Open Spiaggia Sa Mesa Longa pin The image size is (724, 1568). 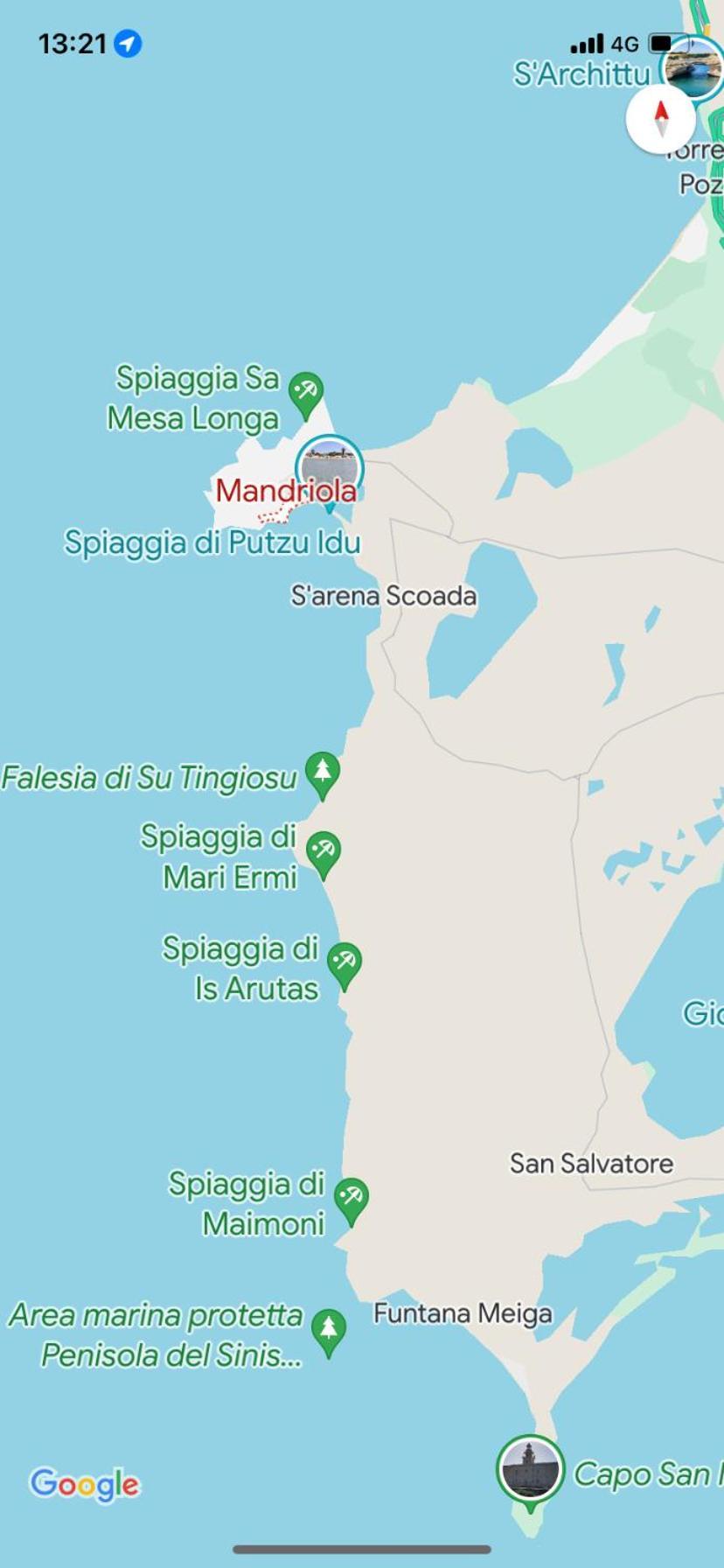click(x=306, y=392)
